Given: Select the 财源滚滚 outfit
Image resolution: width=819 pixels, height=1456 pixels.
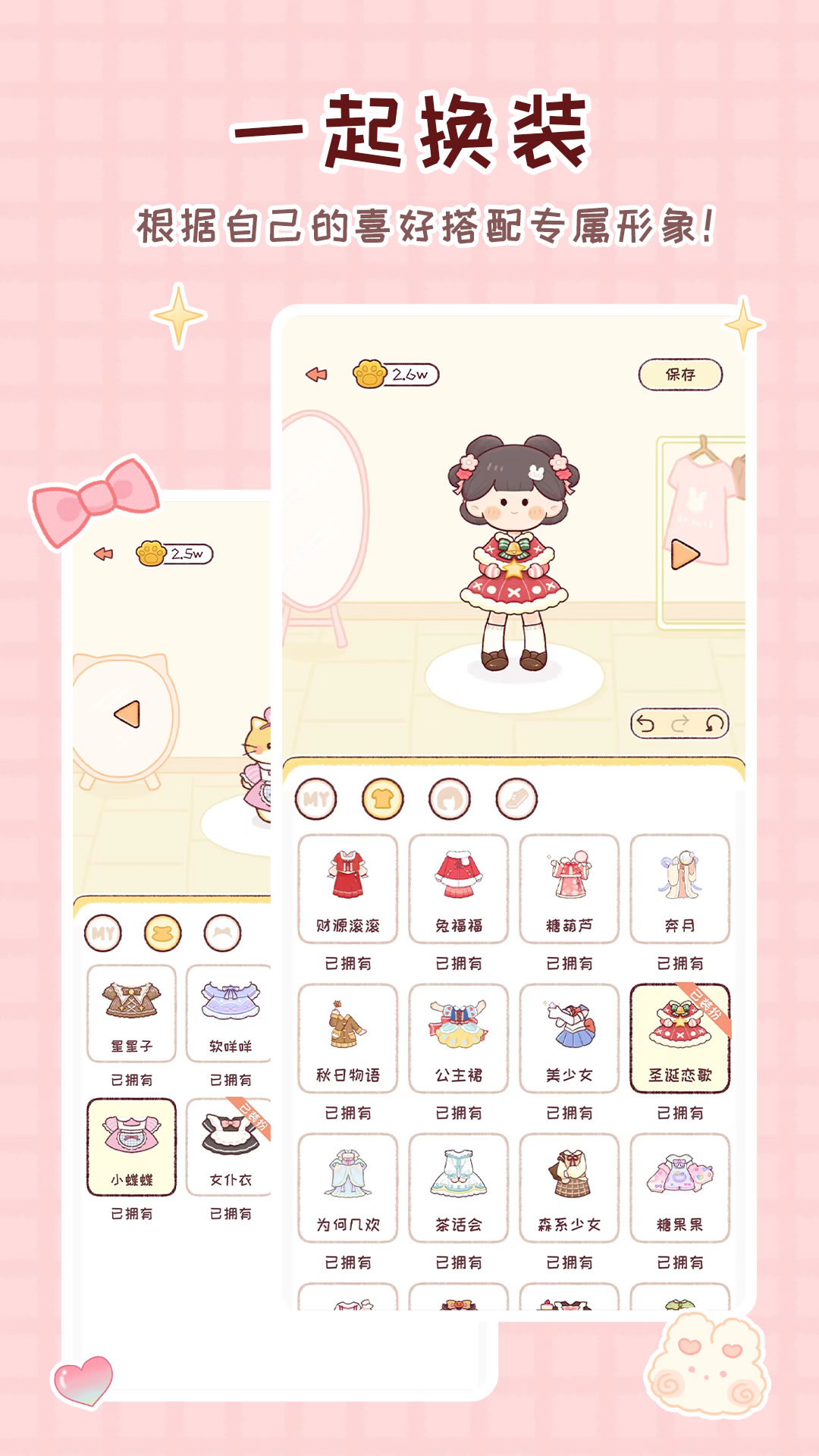Looking at the screenshot, I should (x=348, y=886).
